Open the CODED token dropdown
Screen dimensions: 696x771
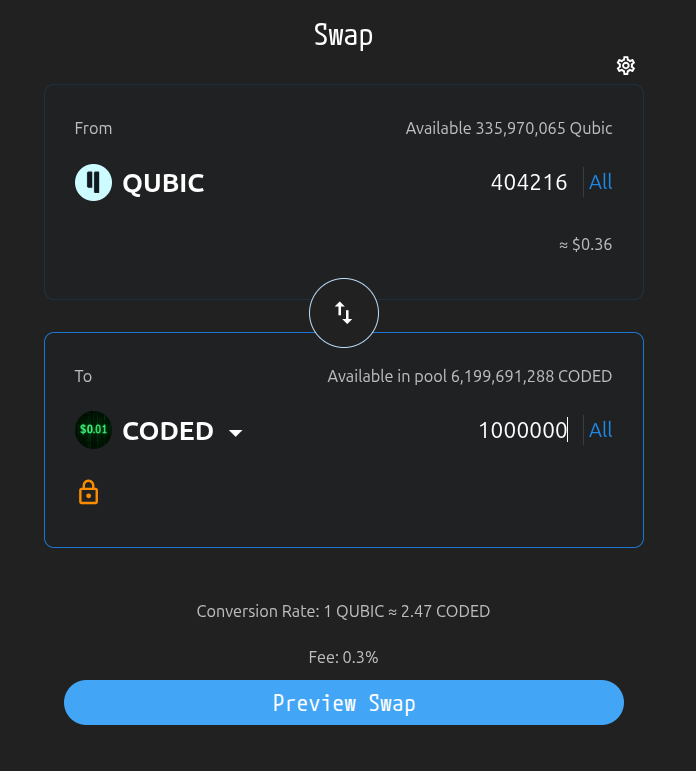pos(236,432)
